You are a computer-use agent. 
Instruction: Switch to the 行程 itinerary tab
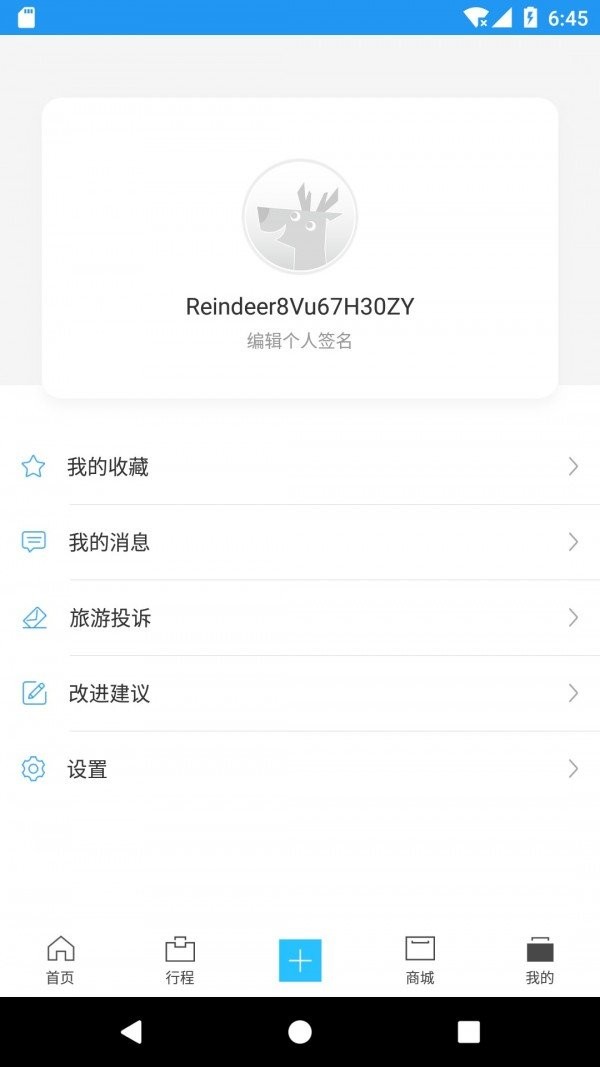point(180,960)
